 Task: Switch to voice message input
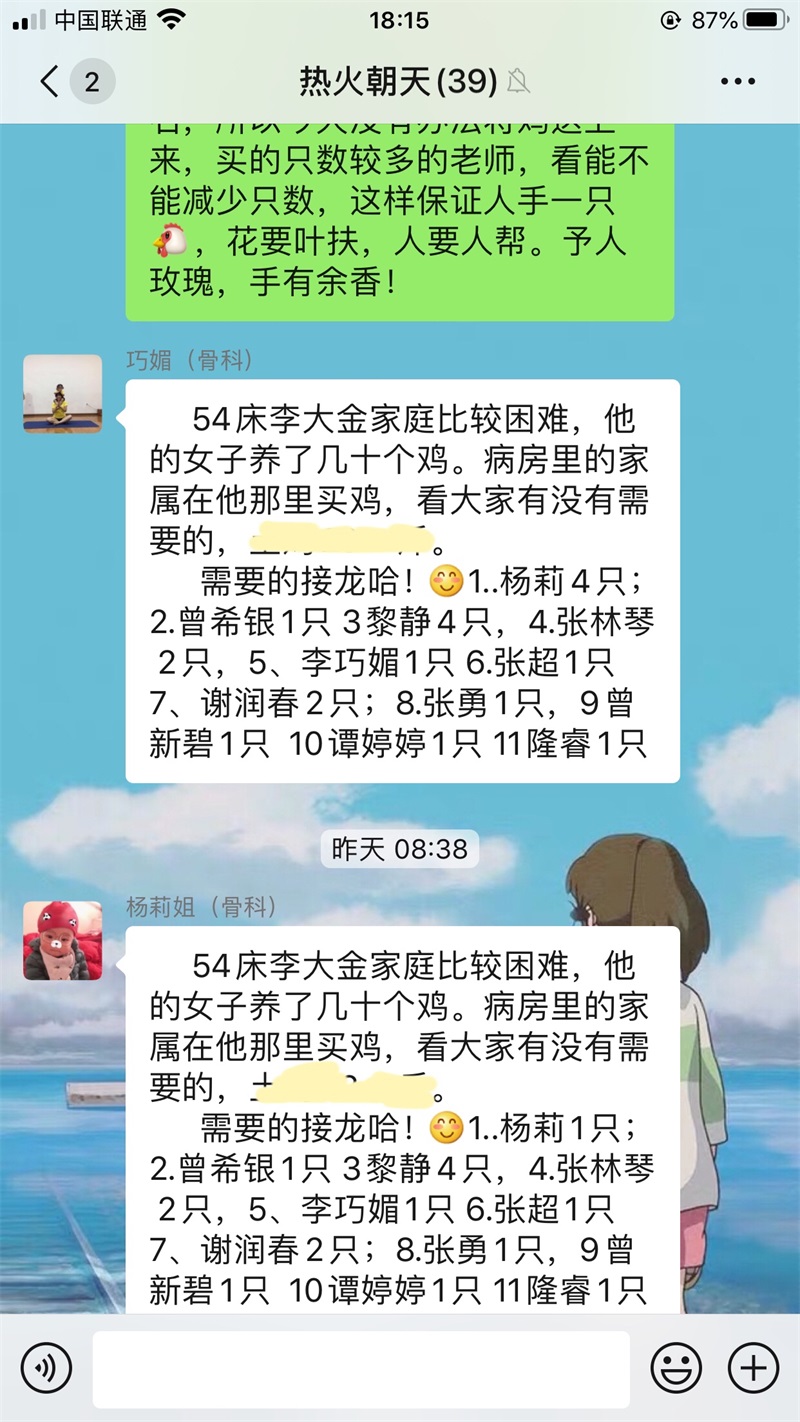46,1367
